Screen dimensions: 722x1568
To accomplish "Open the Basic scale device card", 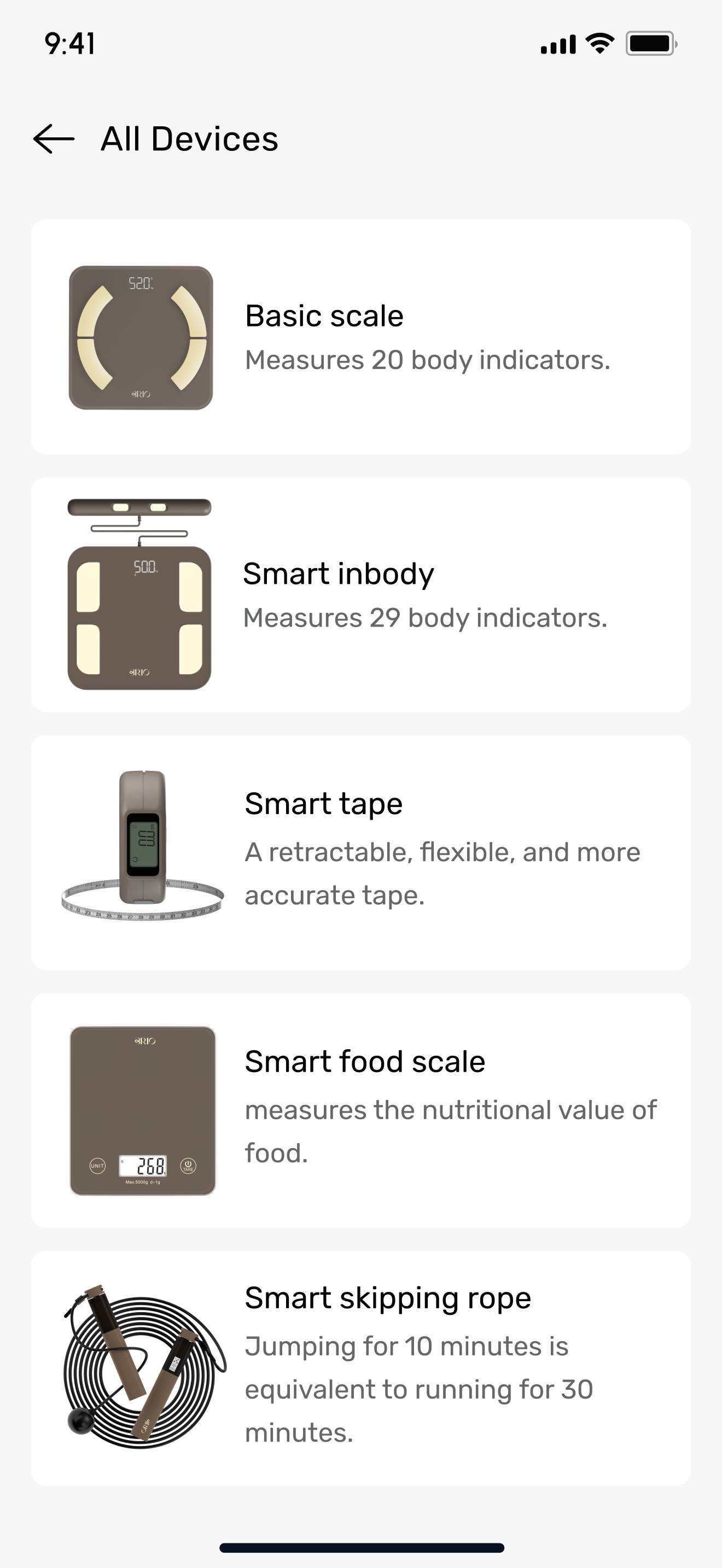I will [361, 338].
